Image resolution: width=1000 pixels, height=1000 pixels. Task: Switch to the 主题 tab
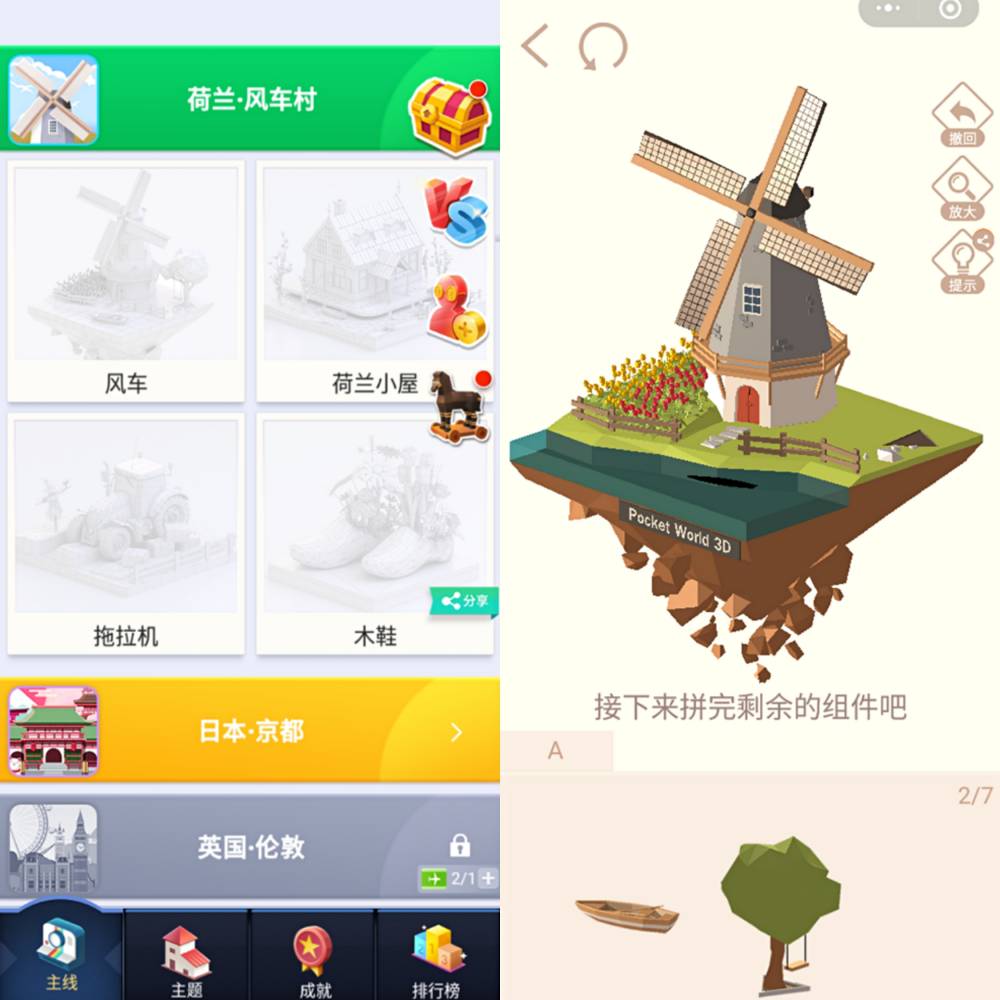[x=187, y=960]
